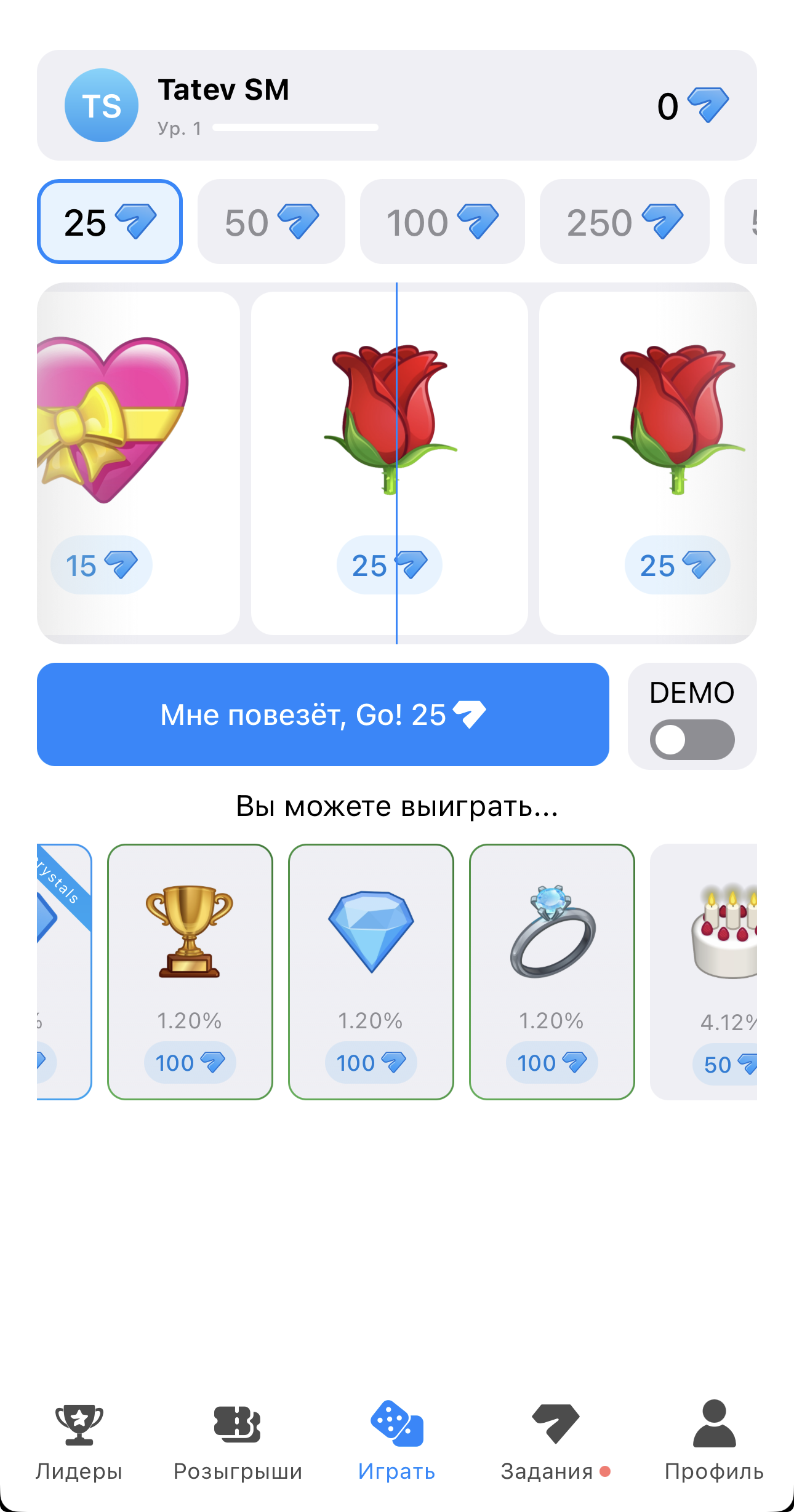Tap the level 1 progress bar

(x=295, y=128)
